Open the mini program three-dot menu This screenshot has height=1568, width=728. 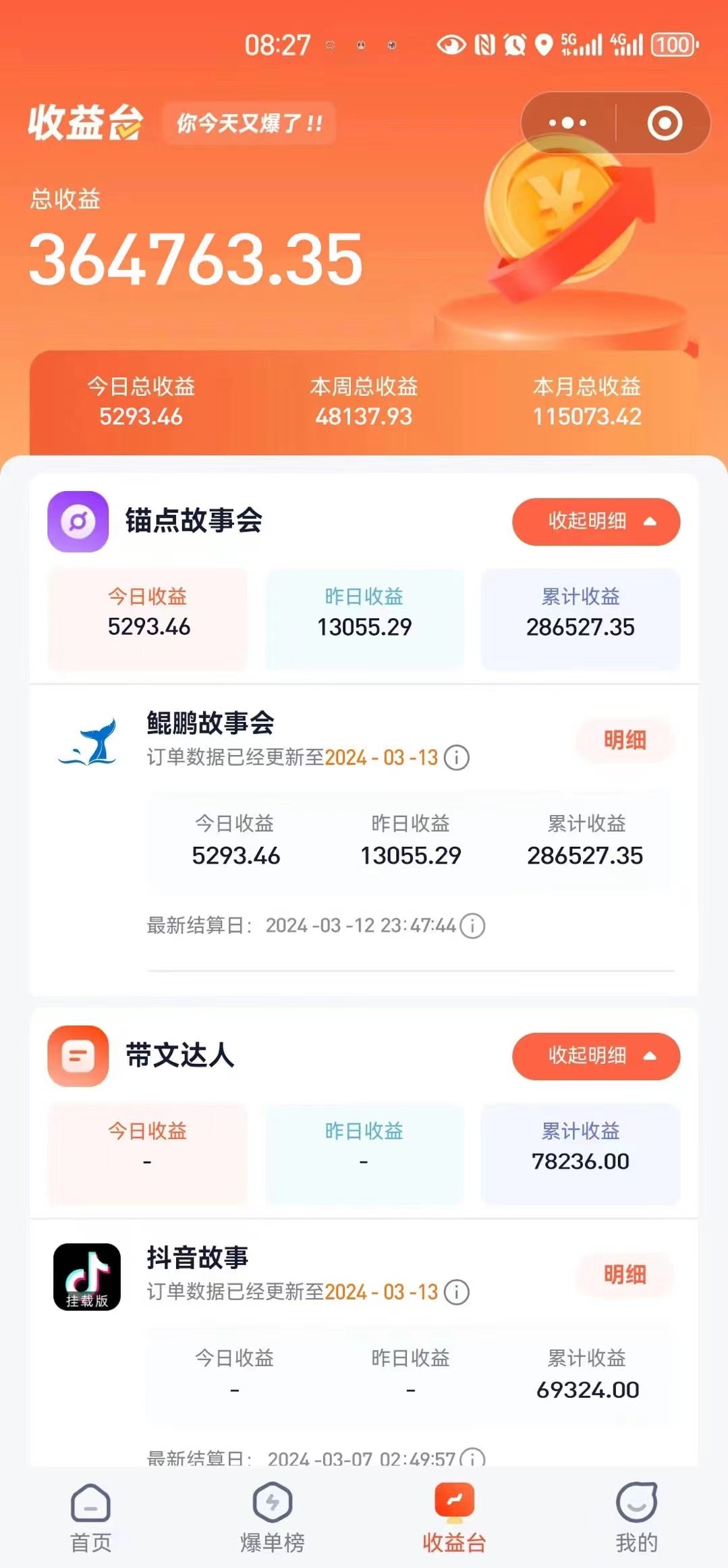tap(567, 123)
